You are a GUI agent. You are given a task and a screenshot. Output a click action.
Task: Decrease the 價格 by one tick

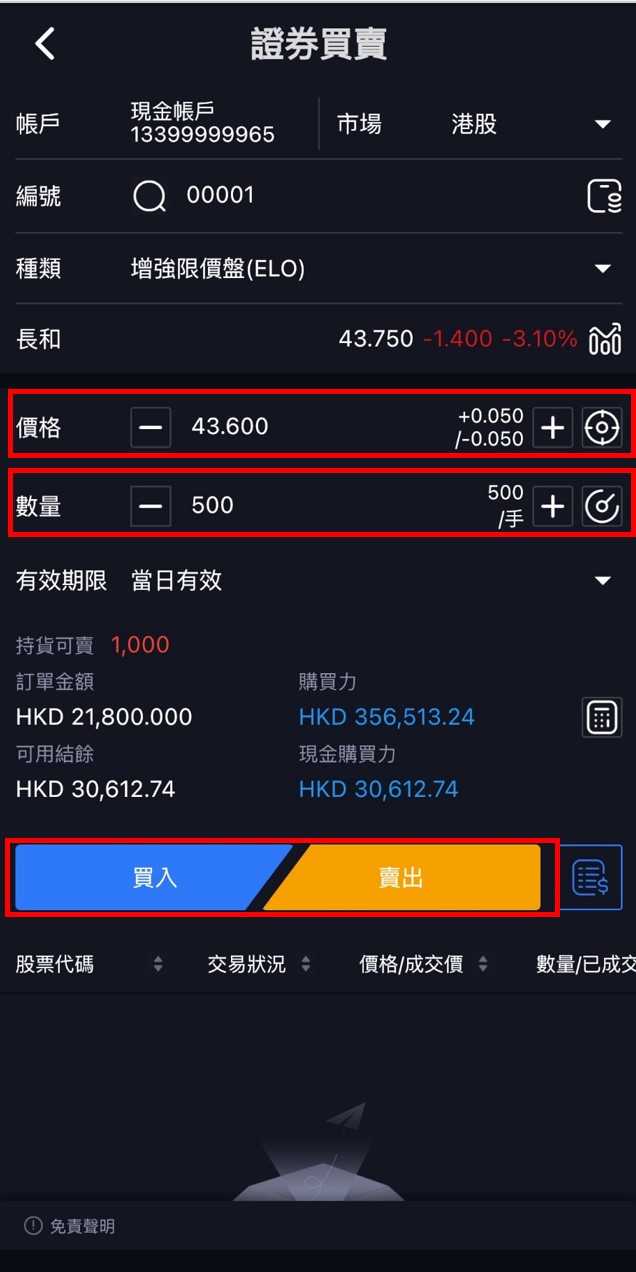150,427
